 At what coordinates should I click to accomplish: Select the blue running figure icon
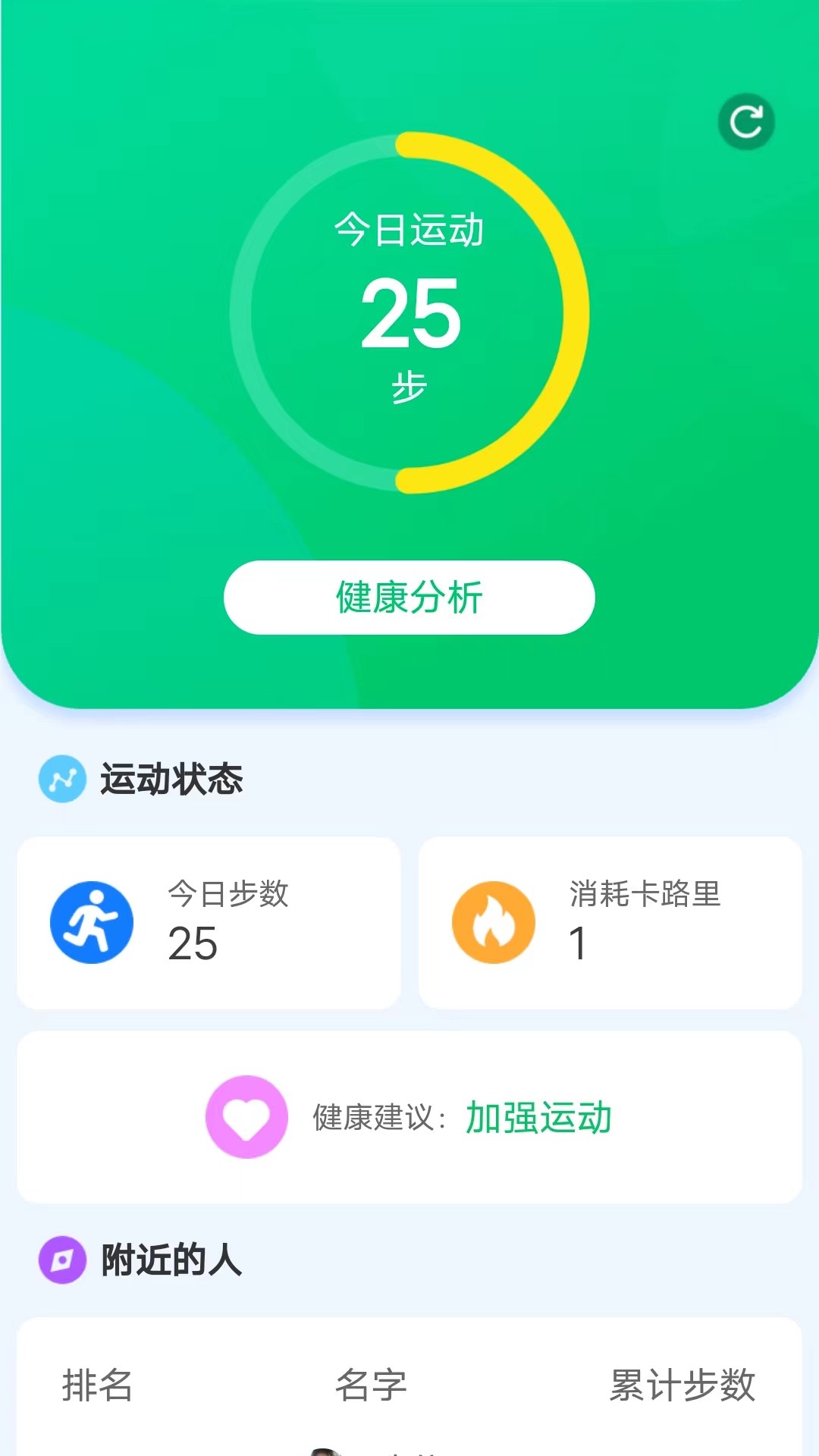click(90, 921)
